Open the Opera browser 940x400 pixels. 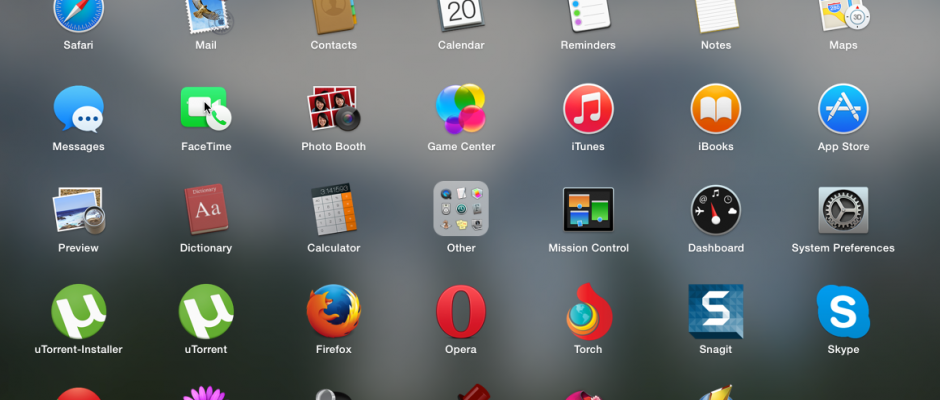pos(461,311)
